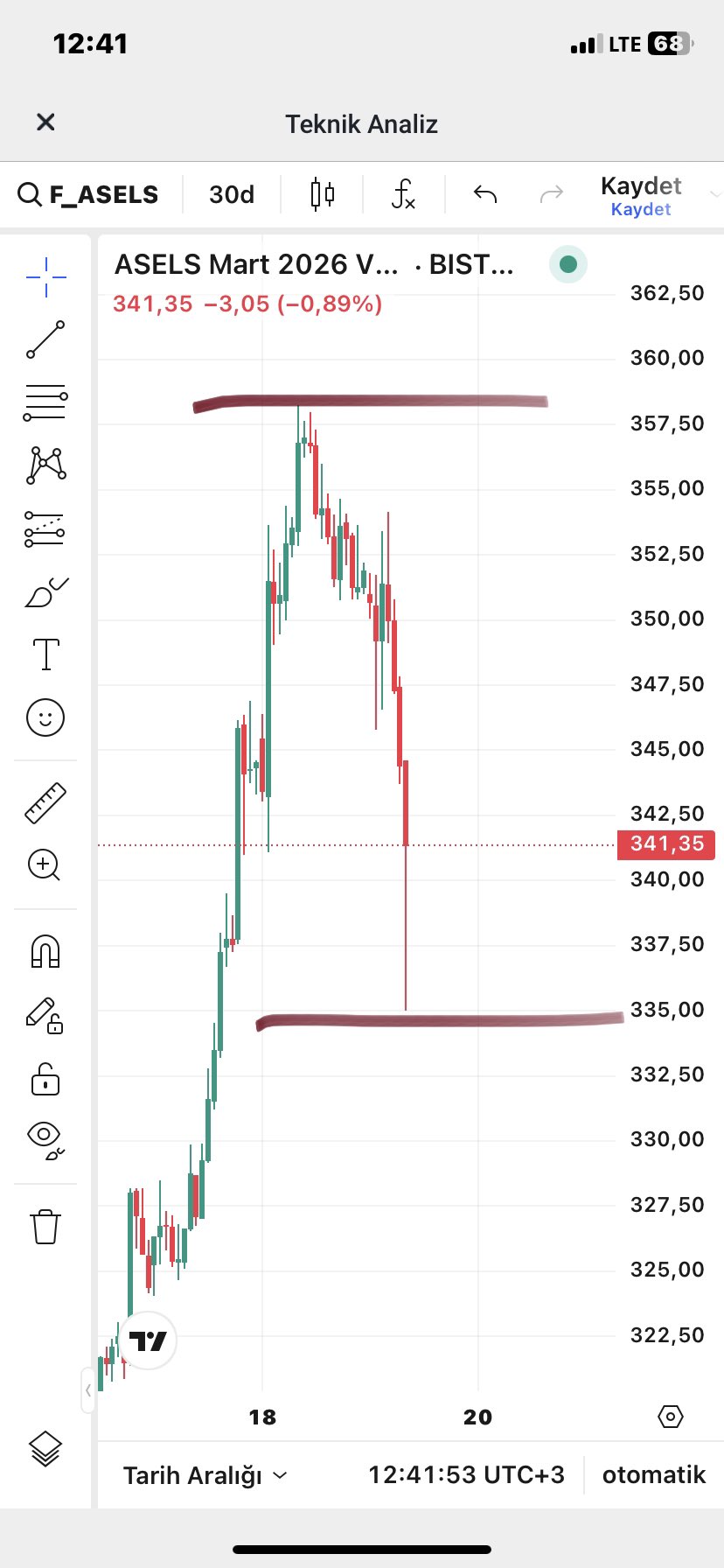Select the crosshair cursor tool
Screen dimensions: 724x1568
[x=45, y=277]
